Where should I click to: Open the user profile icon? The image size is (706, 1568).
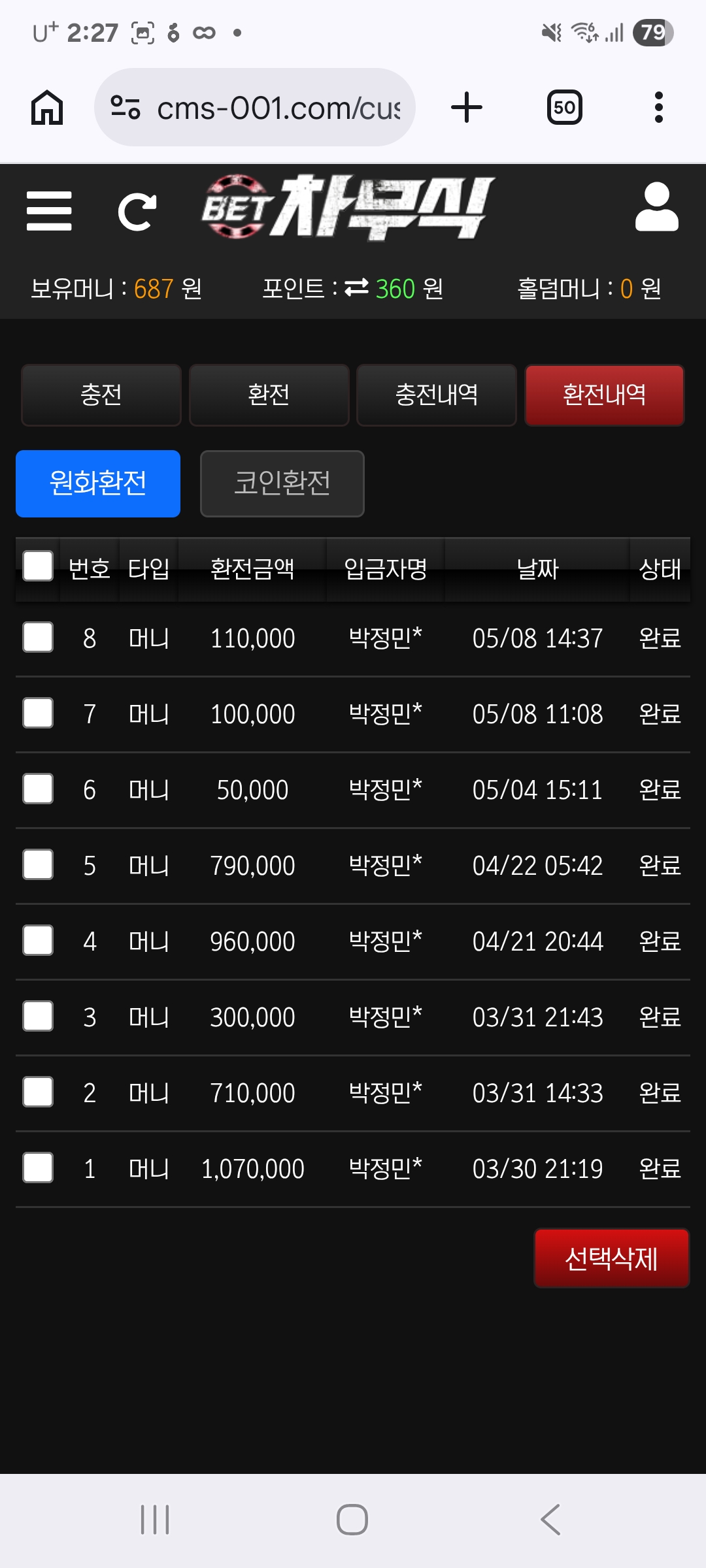point(656,207)
